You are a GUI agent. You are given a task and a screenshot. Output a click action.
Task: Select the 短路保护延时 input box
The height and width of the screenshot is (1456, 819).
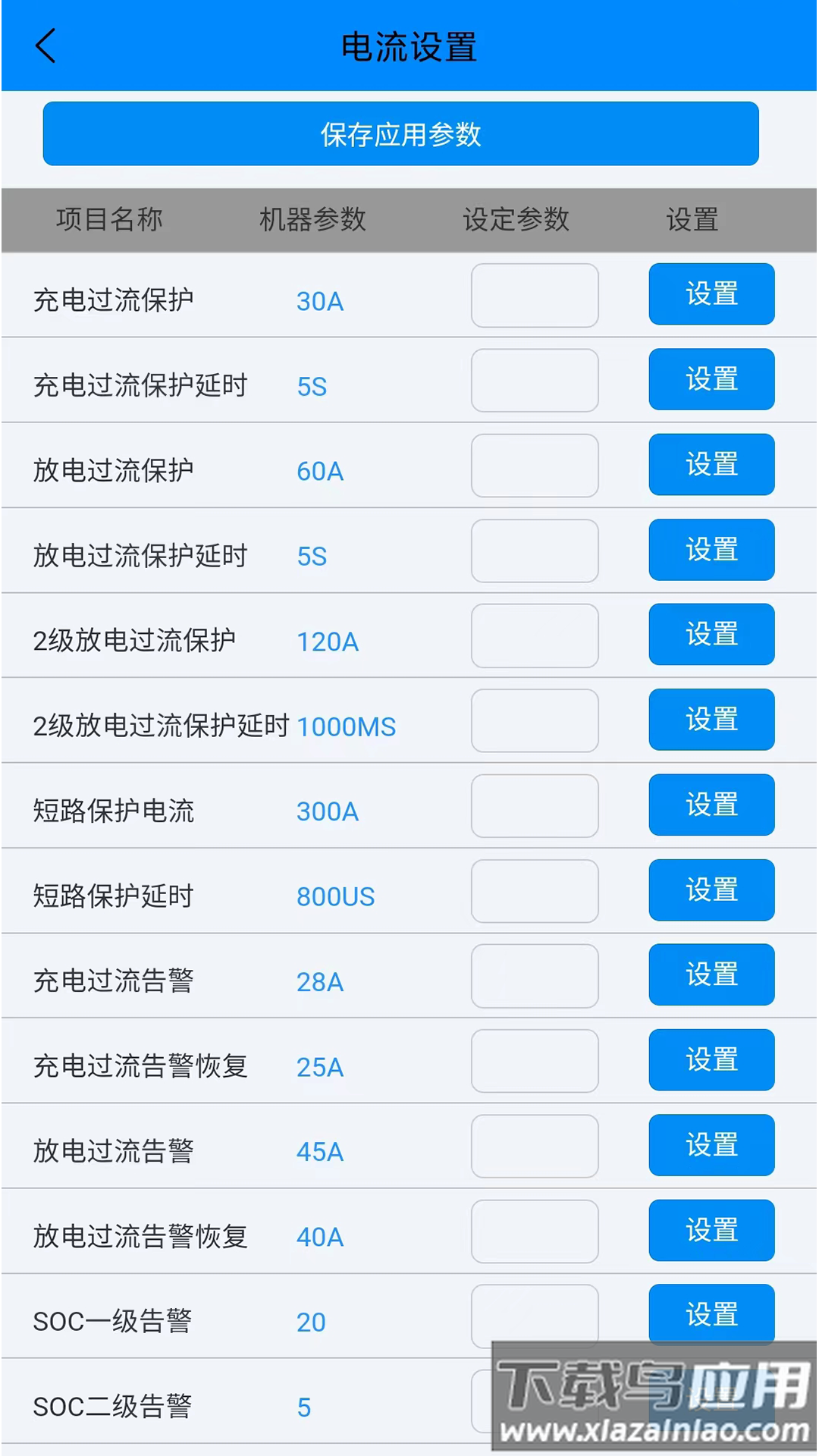coord(535,891)
